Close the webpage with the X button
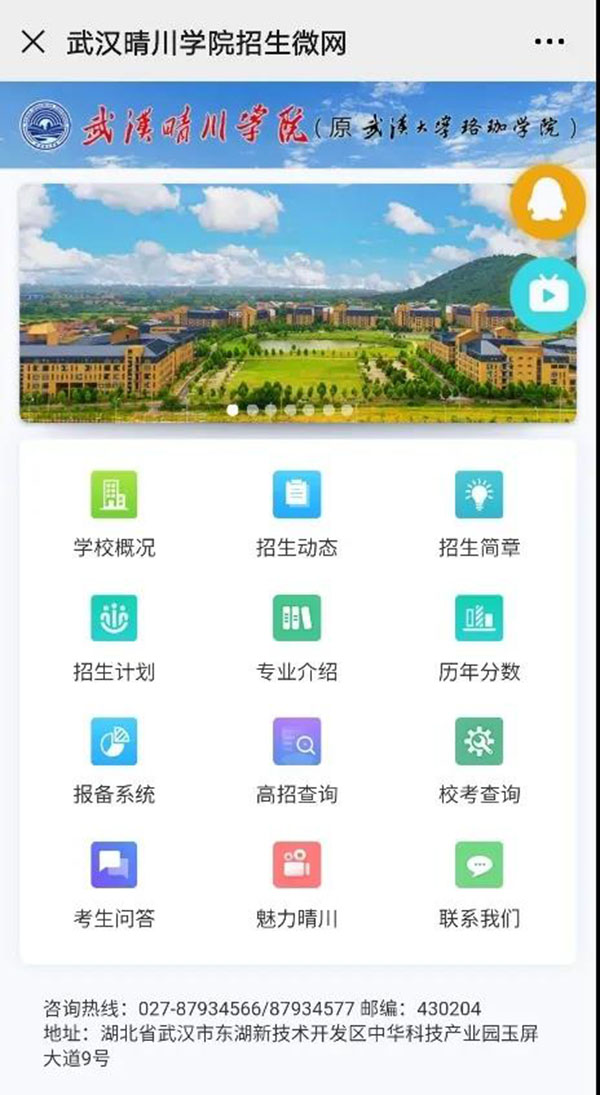 point(33,42)
